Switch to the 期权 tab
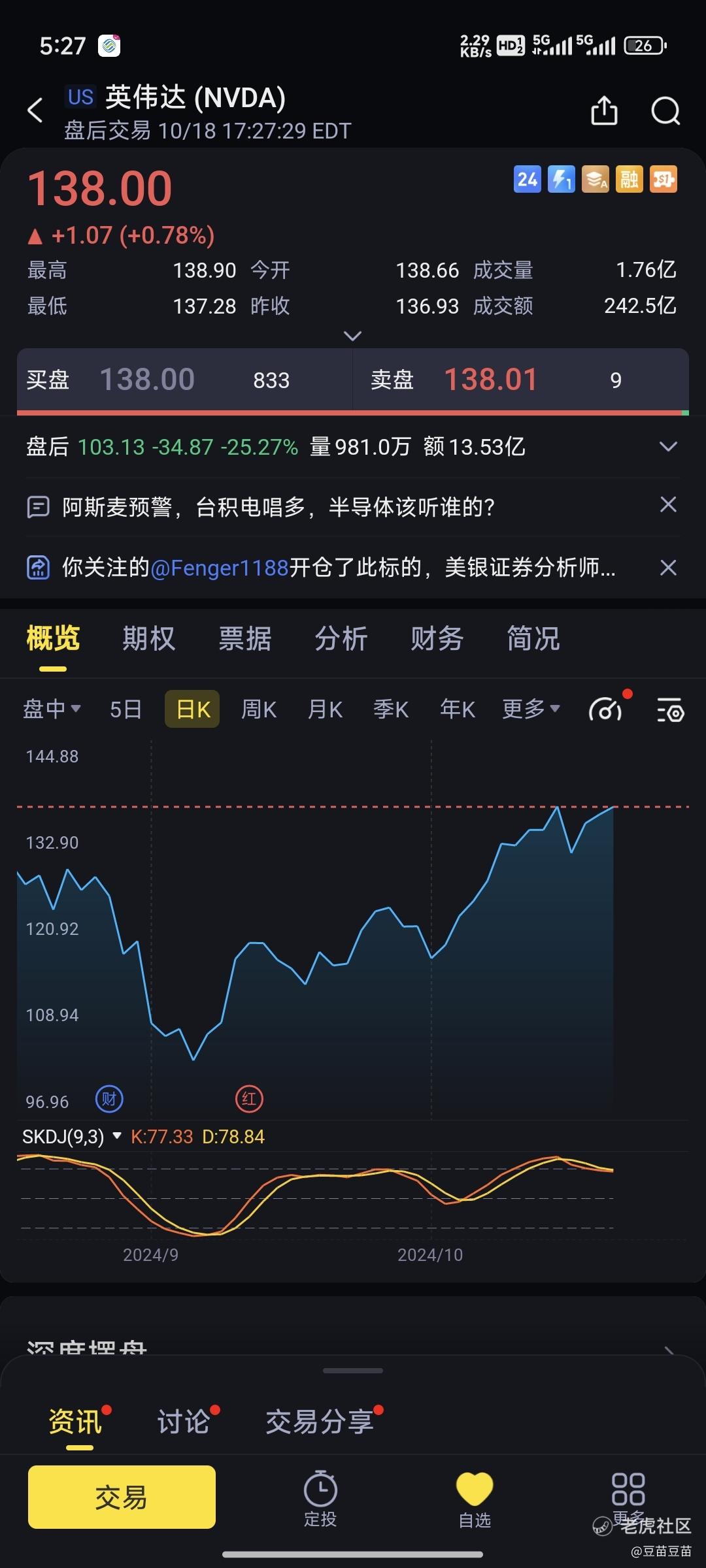The height and width of the screenshot is (1568, 706). coord(149,638)
